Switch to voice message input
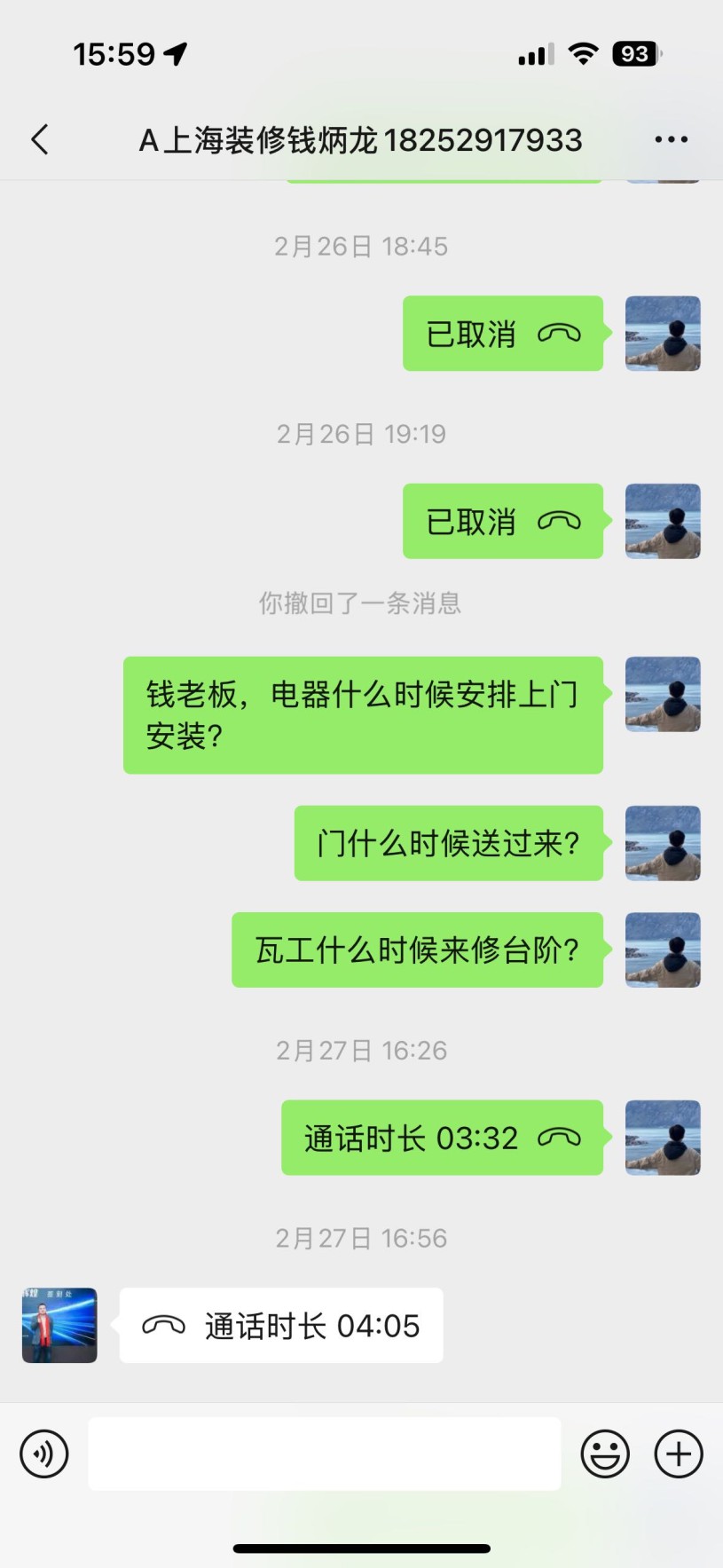 (44, 1454)
